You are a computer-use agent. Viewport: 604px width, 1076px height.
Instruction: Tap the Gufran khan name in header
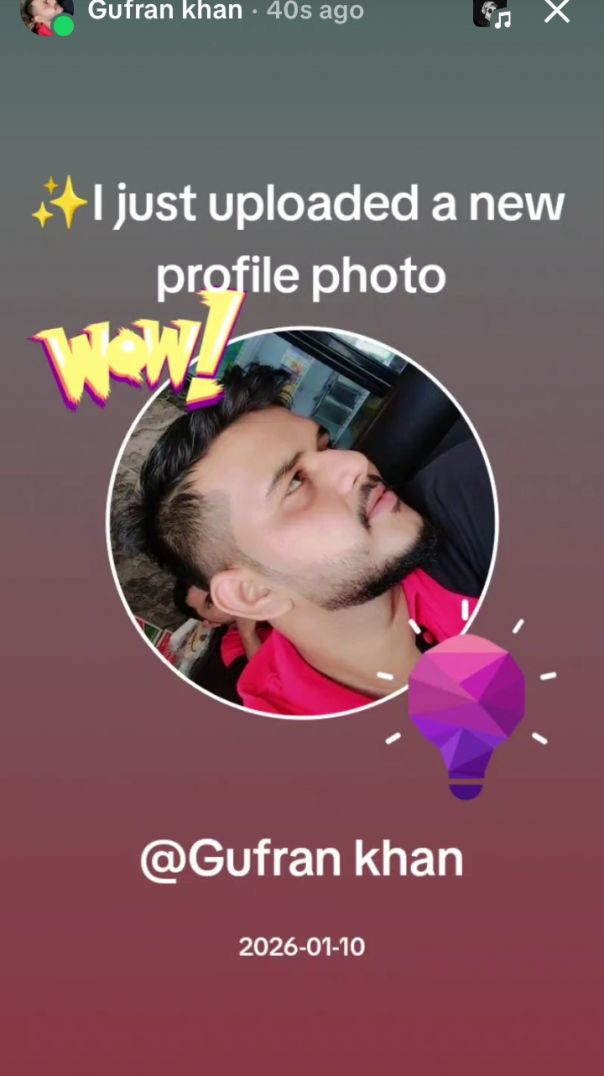coord(165,11)
